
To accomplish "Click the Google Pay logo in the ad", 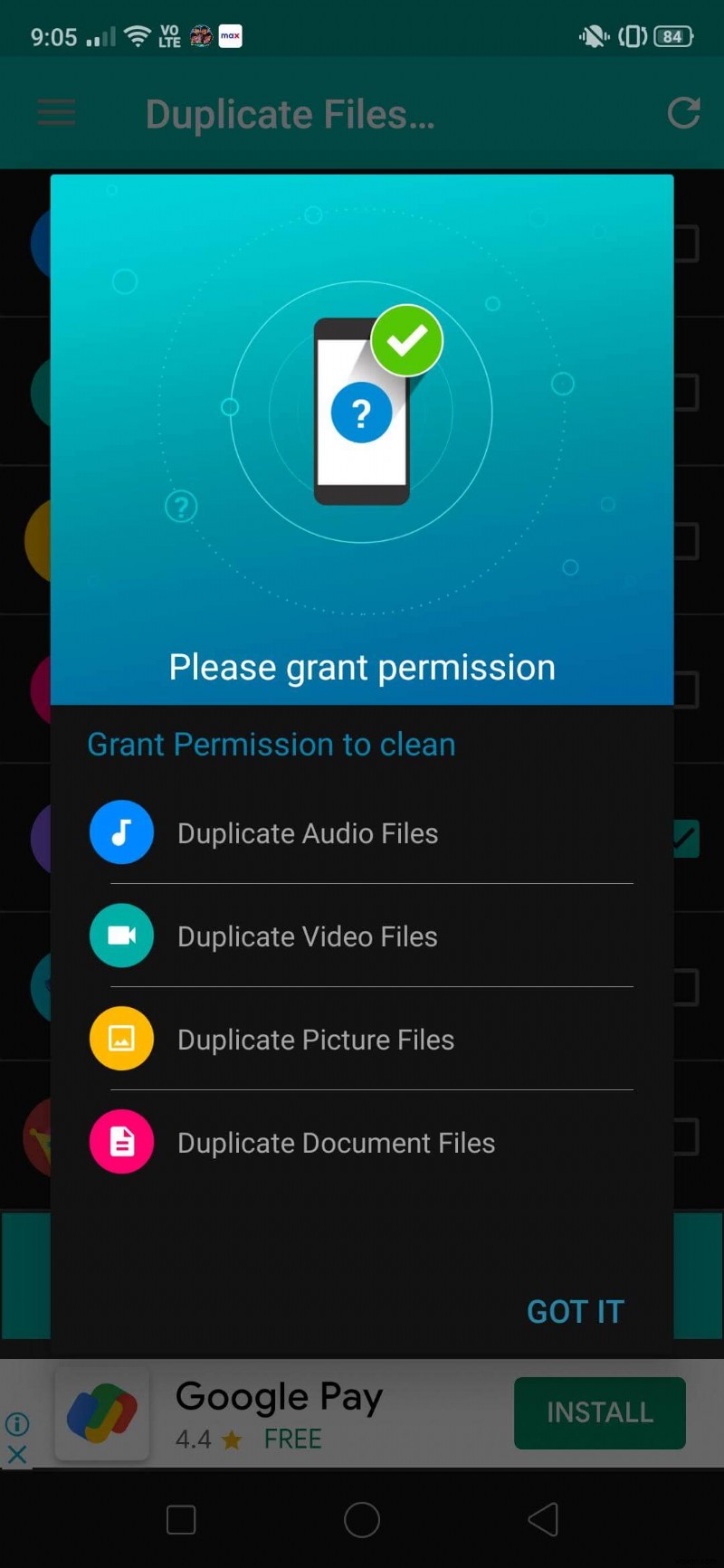I will coord(101,1413).
